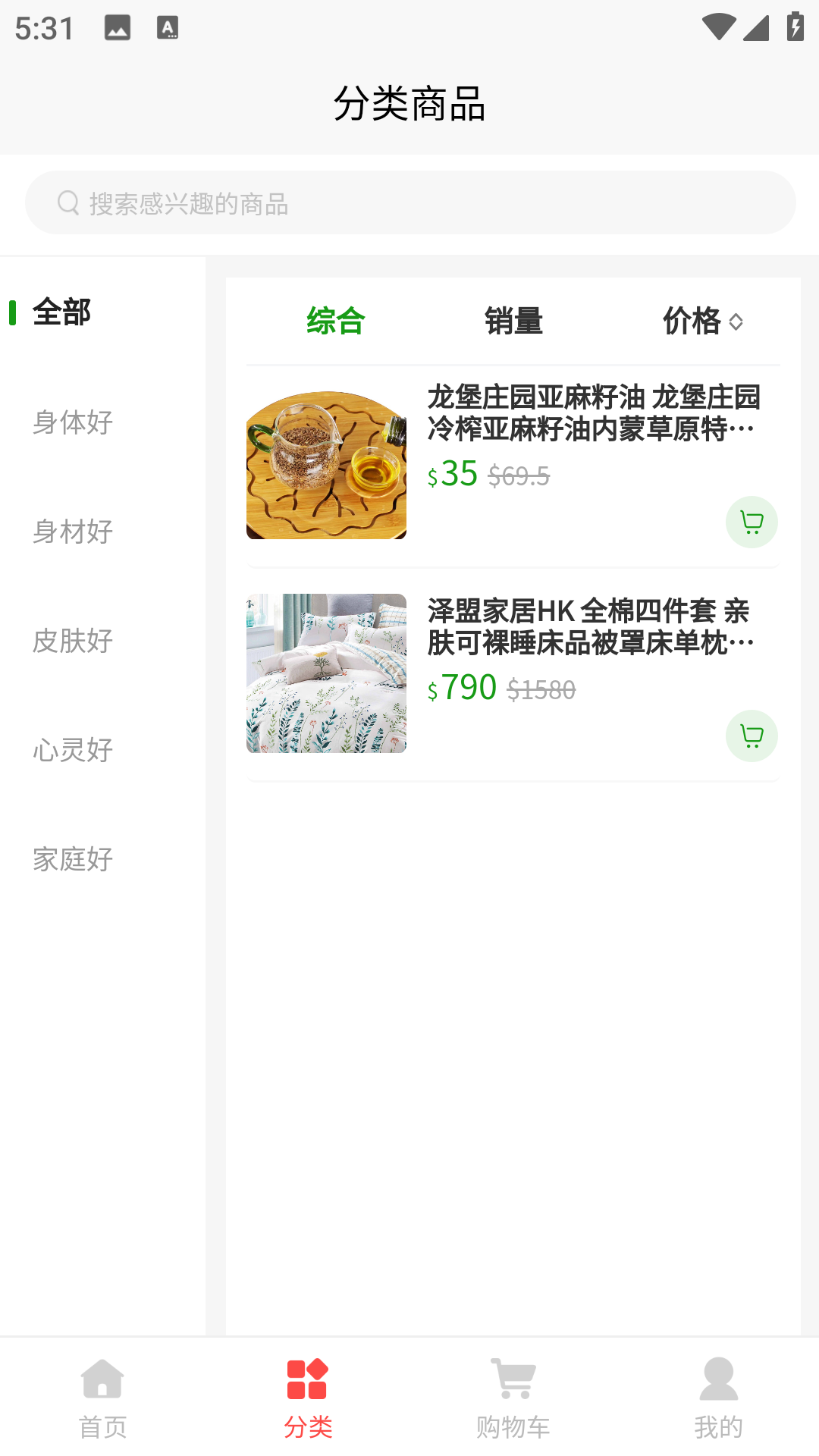This screenshot has height=1456, width=819.
Task: Open the search box for products
Action: [409, 202]
